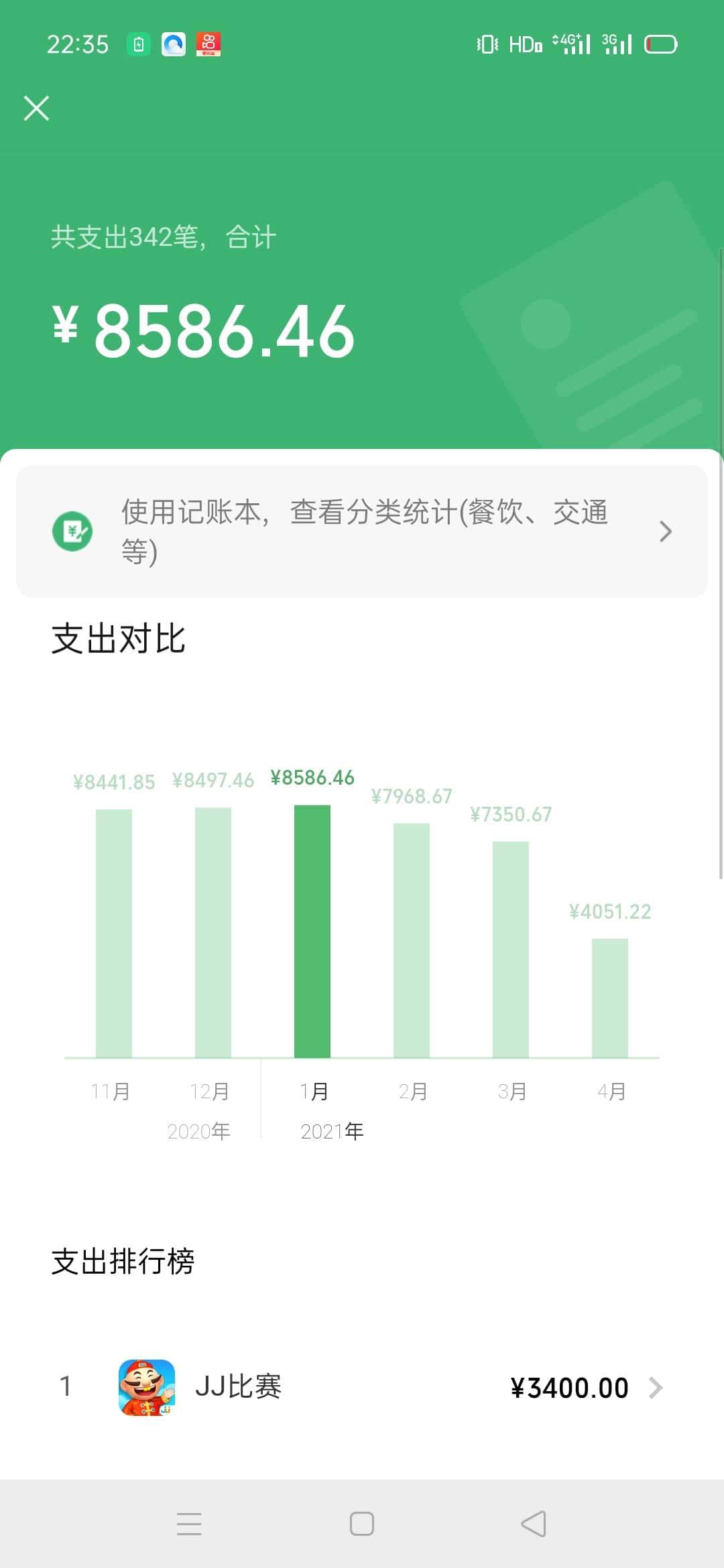Image resolution: width=724 pixels, height=1568 pixels.
Task: Tap the battery indicator in status bar
Action: (660, 44)
